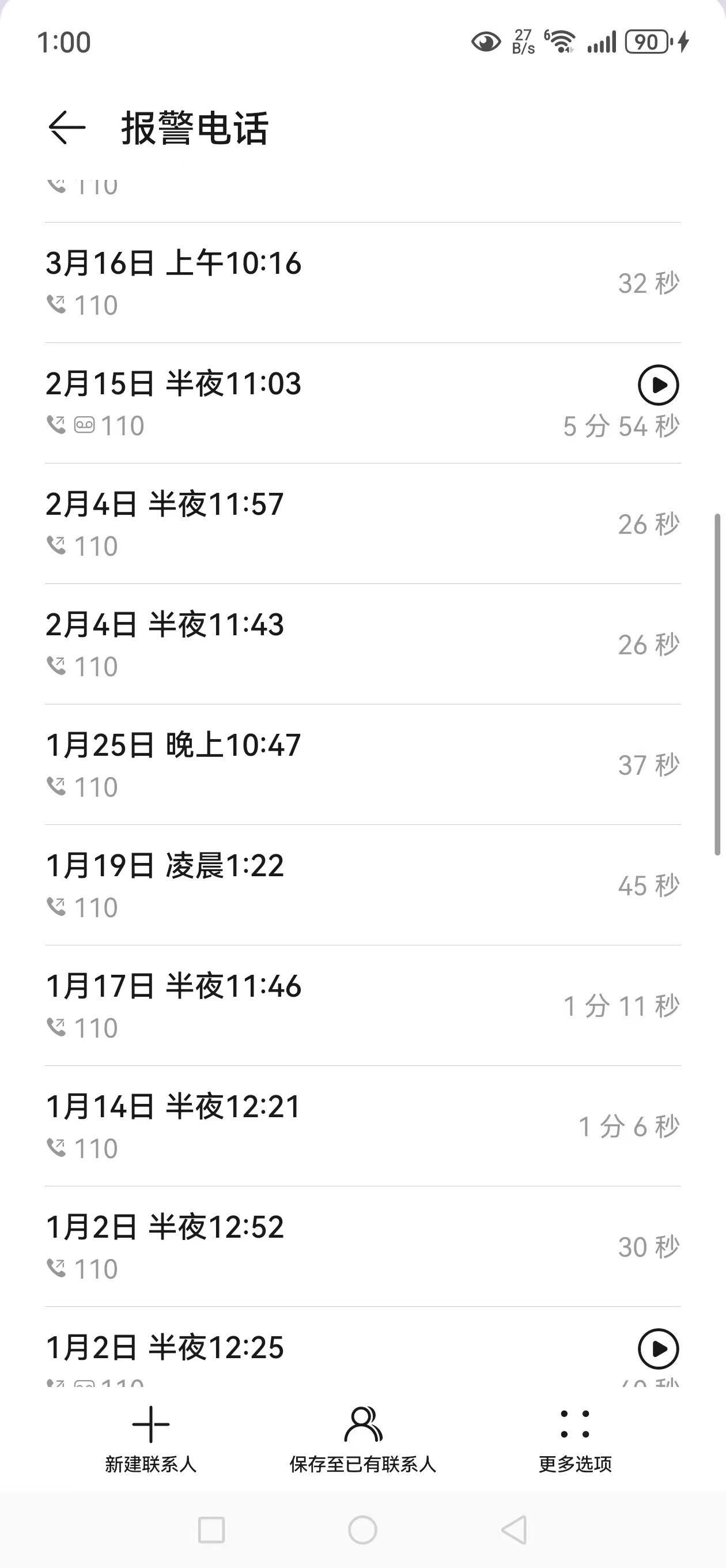726x1568 pixels.
Task: Open the 3月16日 上午10:16 call entry
Action: 362,283
